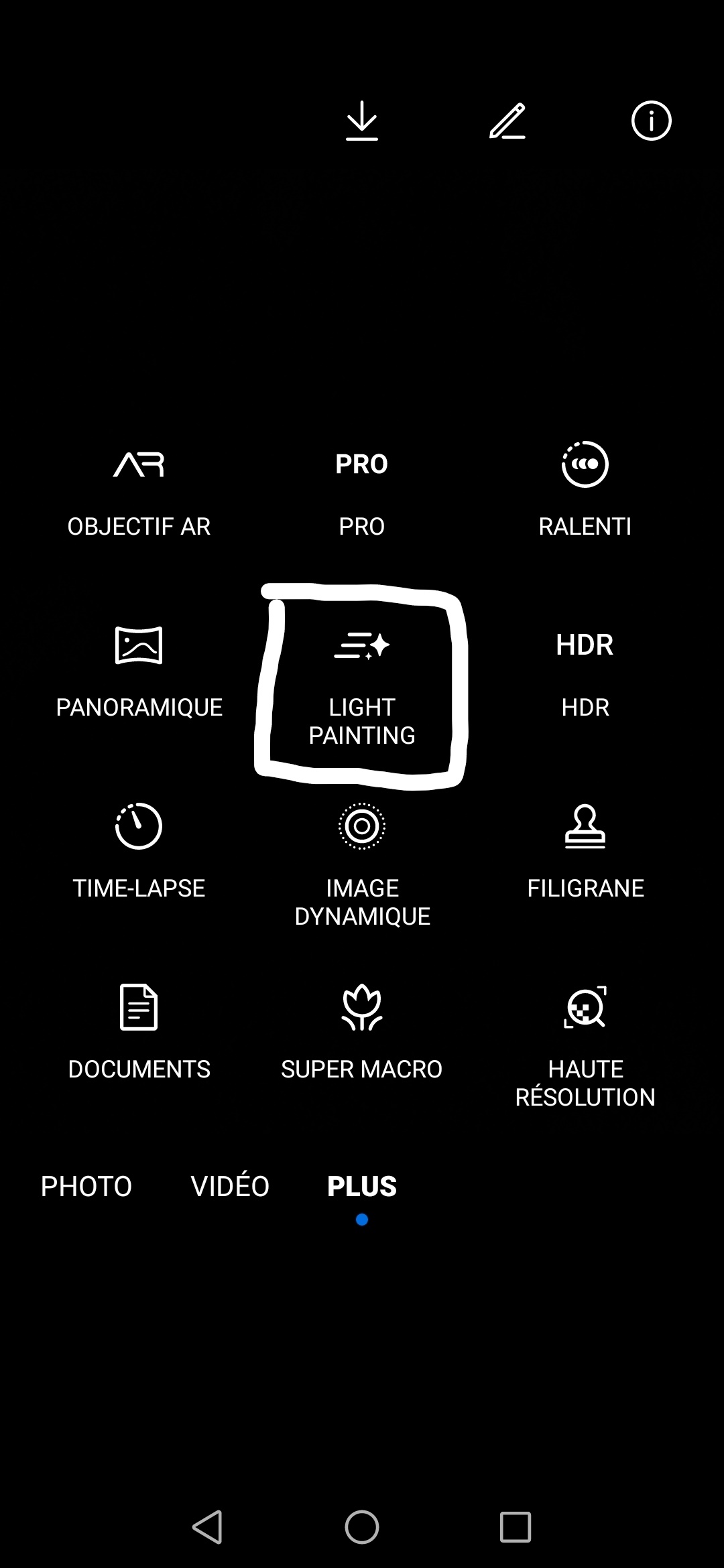This screenshot has height=1568, width=724.
Task: Select the Plus tab
Action: (x=362, y=1186)
